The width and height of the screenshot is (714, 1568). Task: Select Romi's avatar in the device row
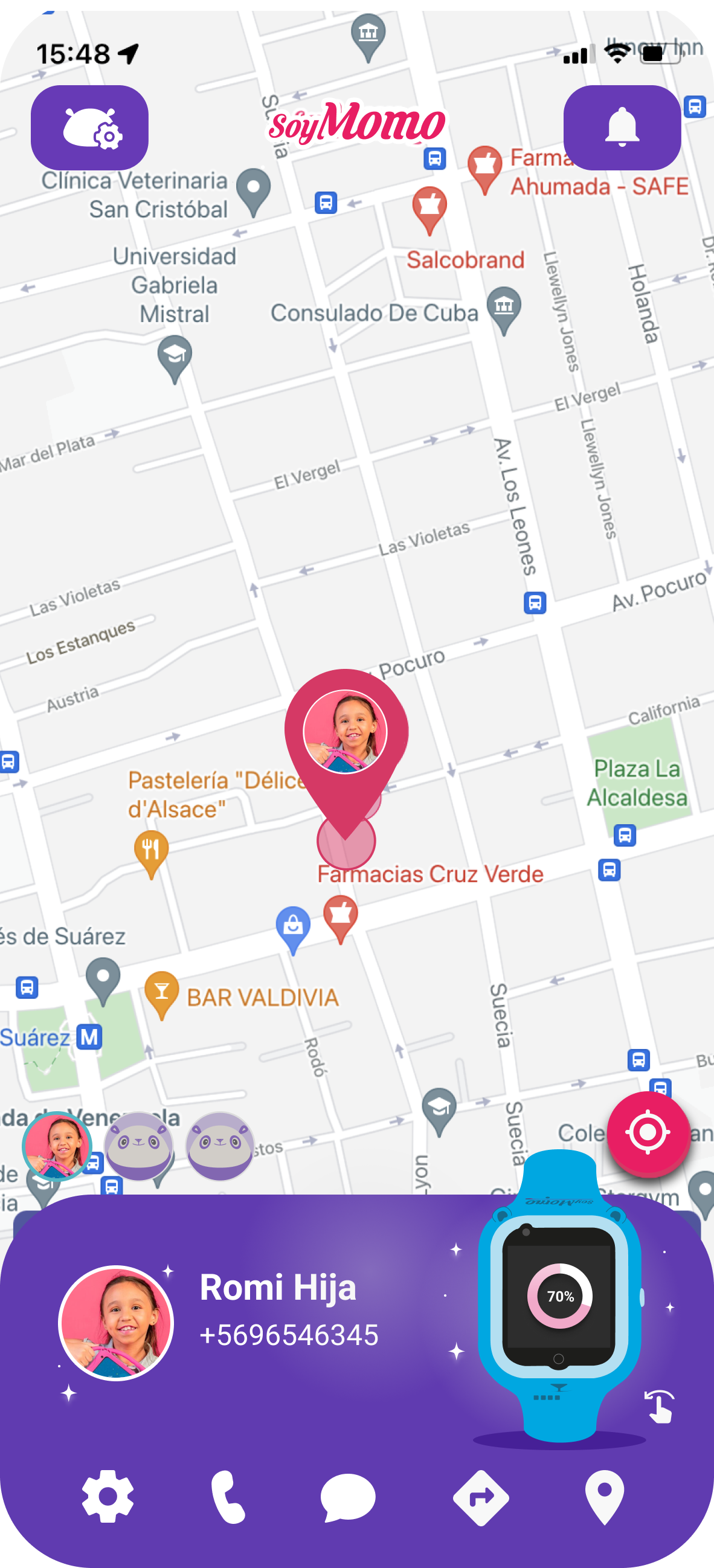coord(57,1147)
